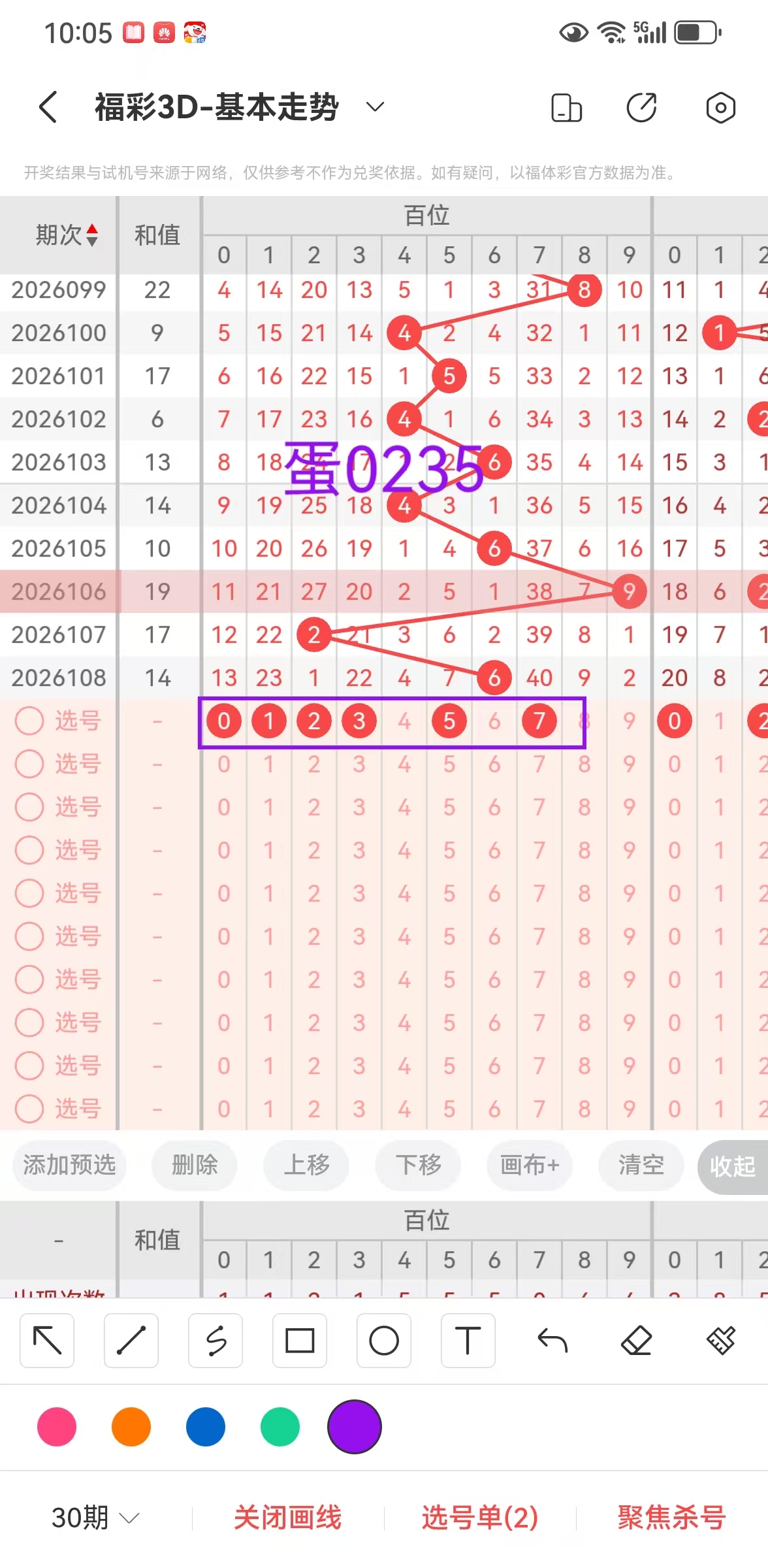This screenshot has width=768, height=1568.
Task: Open 选号单(2) list
Action: pos(479,1517)
